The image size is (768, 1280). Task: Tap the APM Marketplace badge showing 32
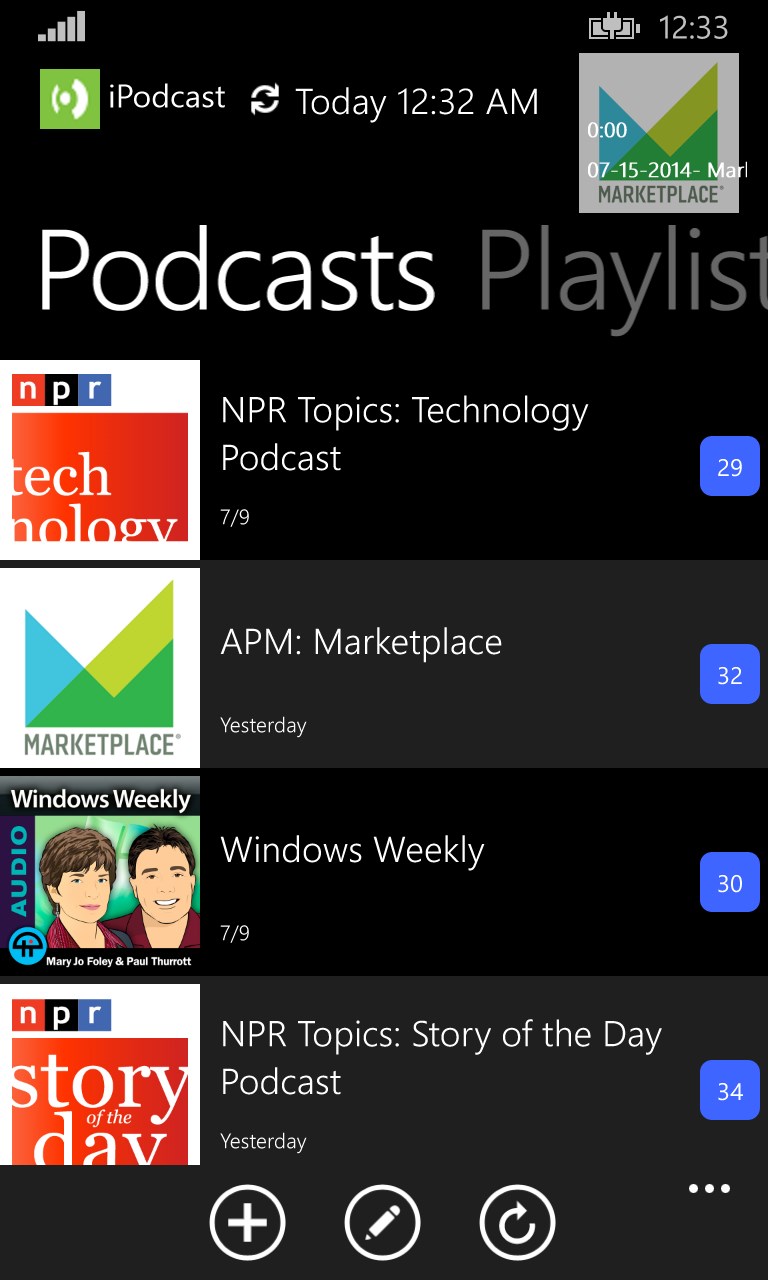[x=729, y=674]
